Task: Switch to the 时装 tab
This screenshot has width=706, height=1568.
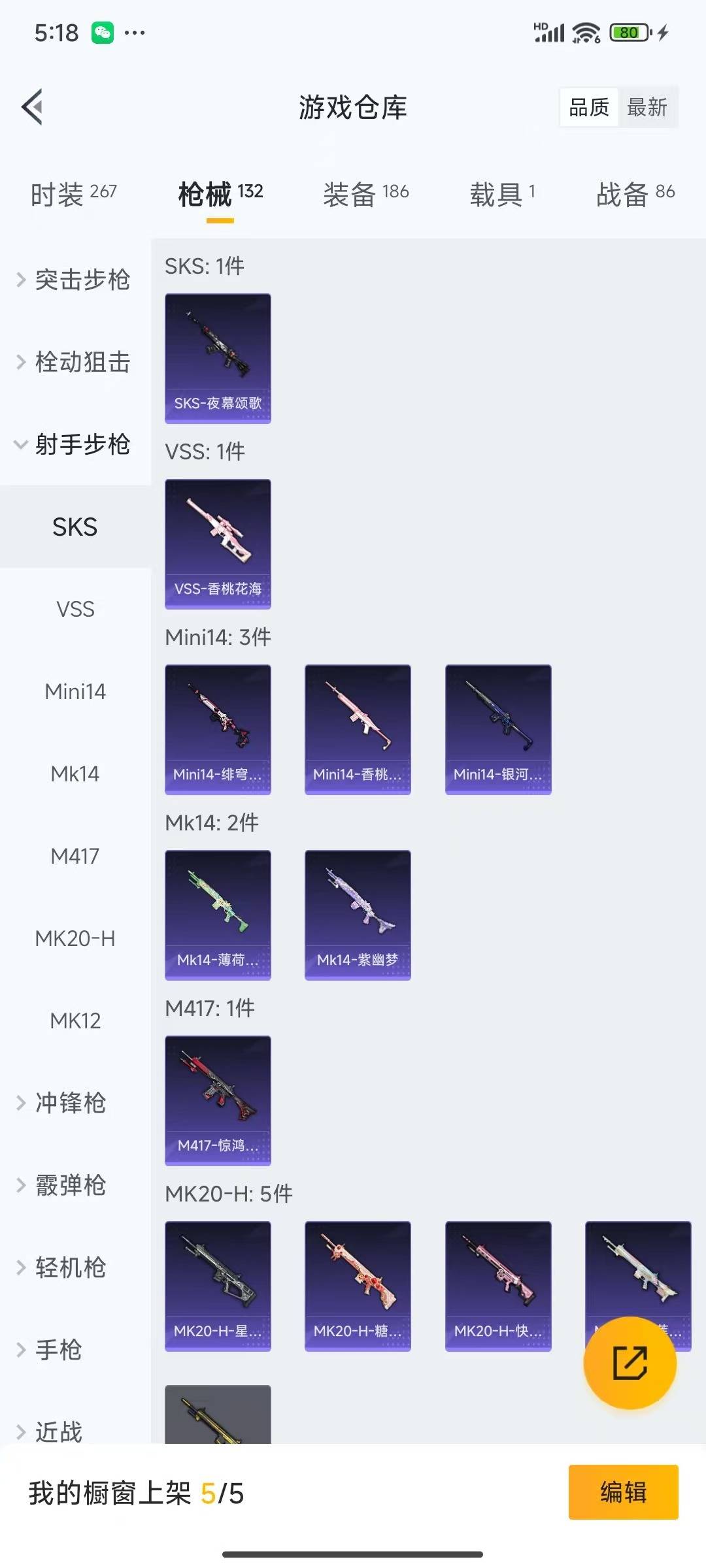Action: (x=73, y=193)
